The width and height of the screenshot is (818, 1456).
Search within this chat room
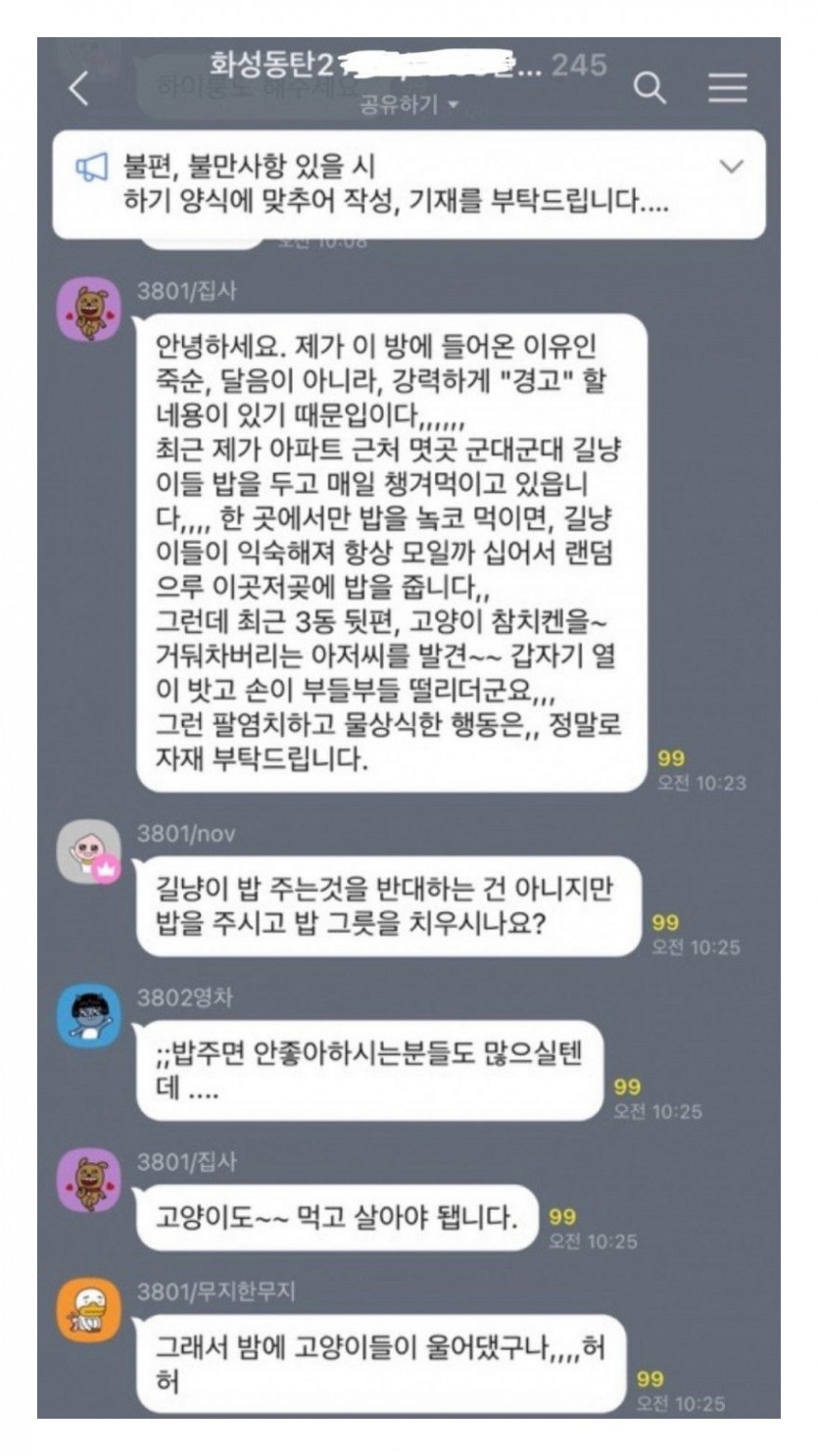(650, 89)
